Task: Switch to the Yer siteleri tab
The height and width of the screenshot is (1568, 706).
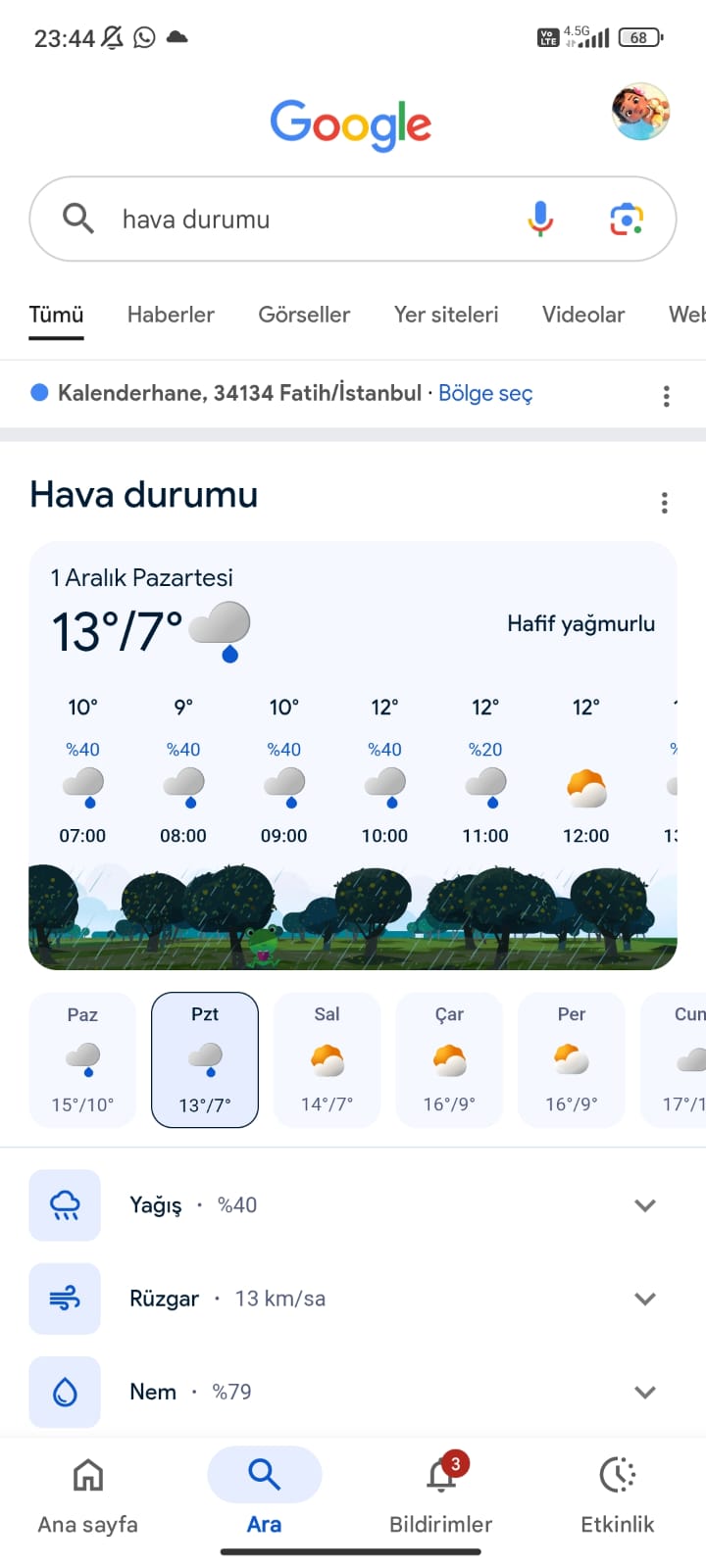Action: (446, 315)
